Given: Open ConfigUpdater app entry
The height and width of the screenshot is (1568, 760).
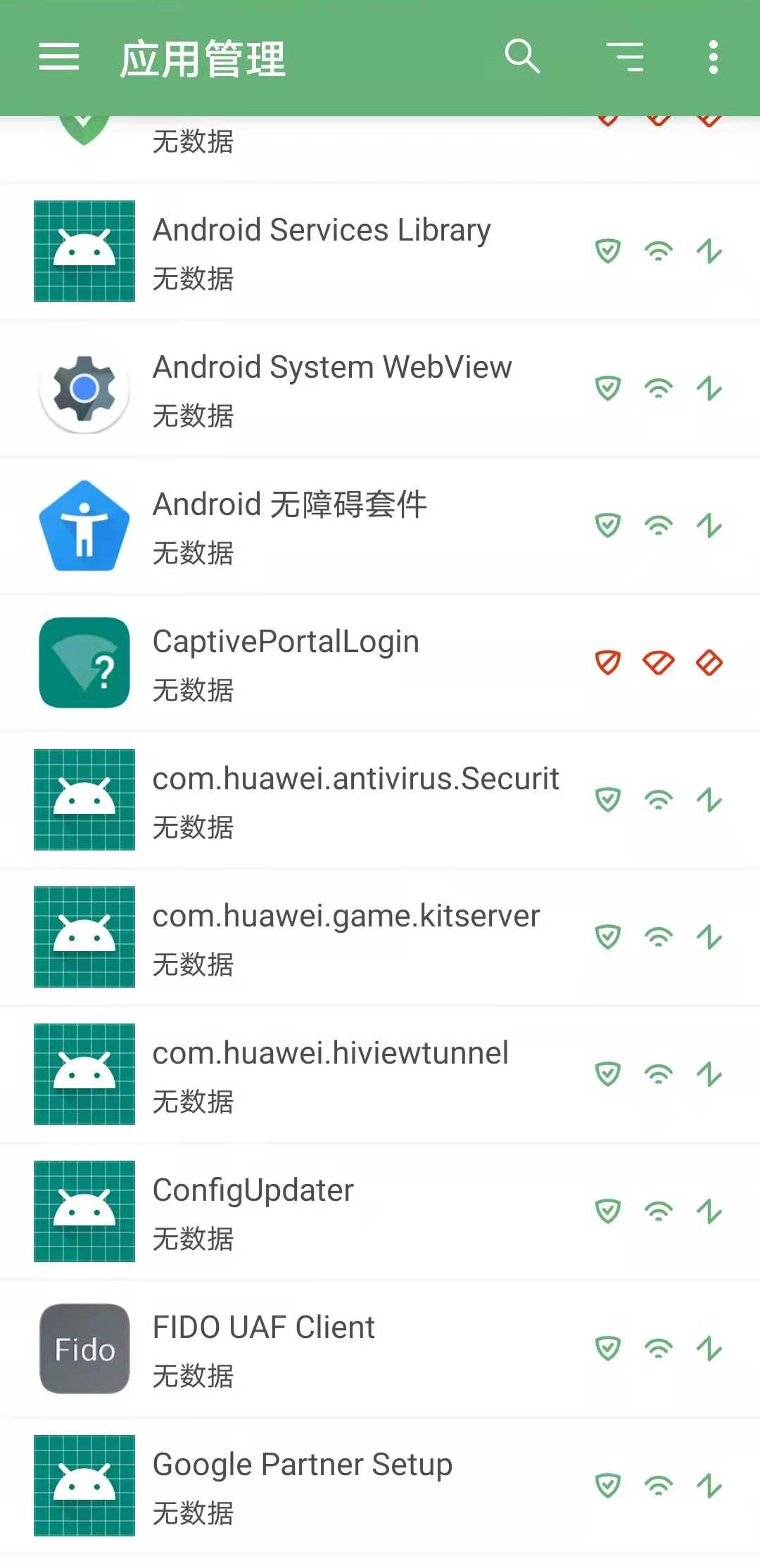Looking at the screenshot, I should [253, 1211].
